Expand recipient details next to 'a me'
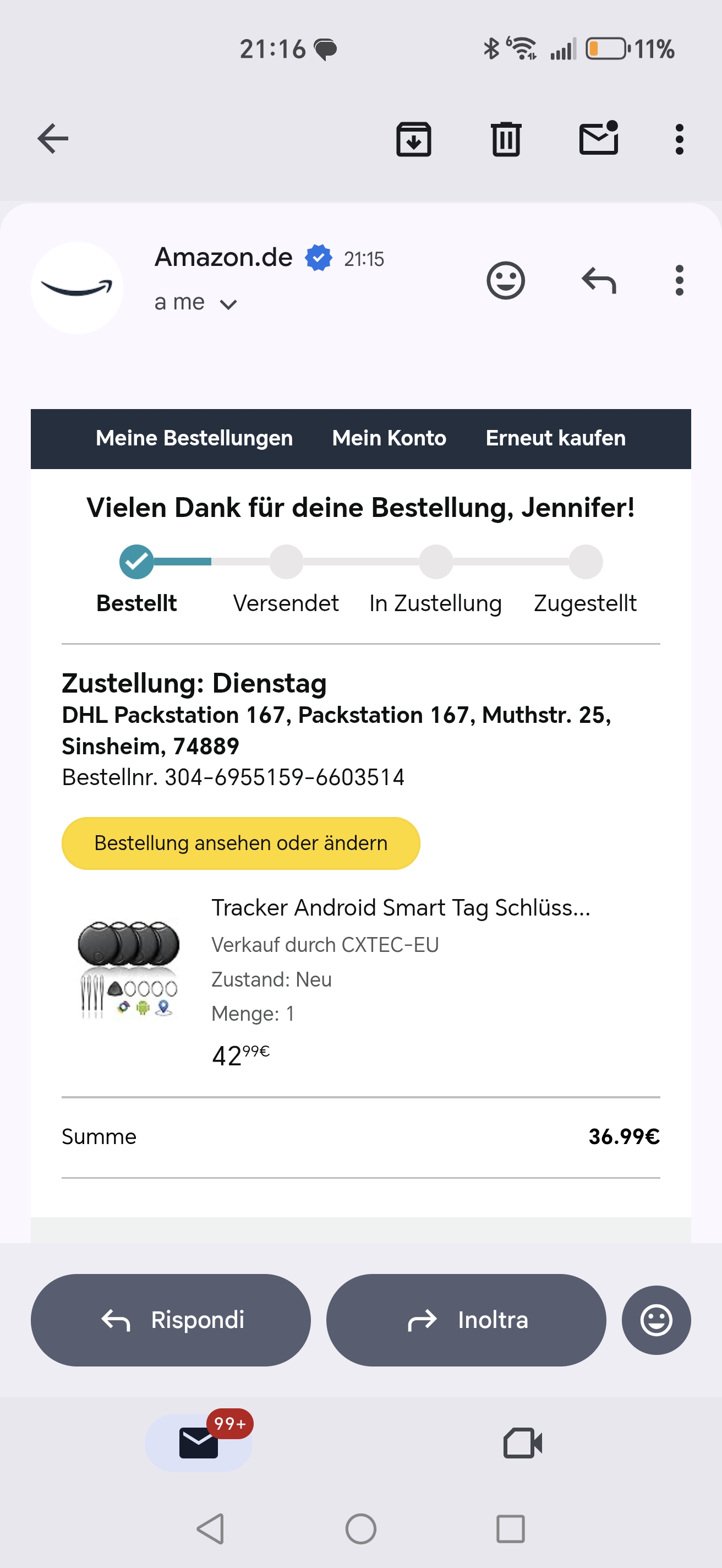 [x=228, y=304]
